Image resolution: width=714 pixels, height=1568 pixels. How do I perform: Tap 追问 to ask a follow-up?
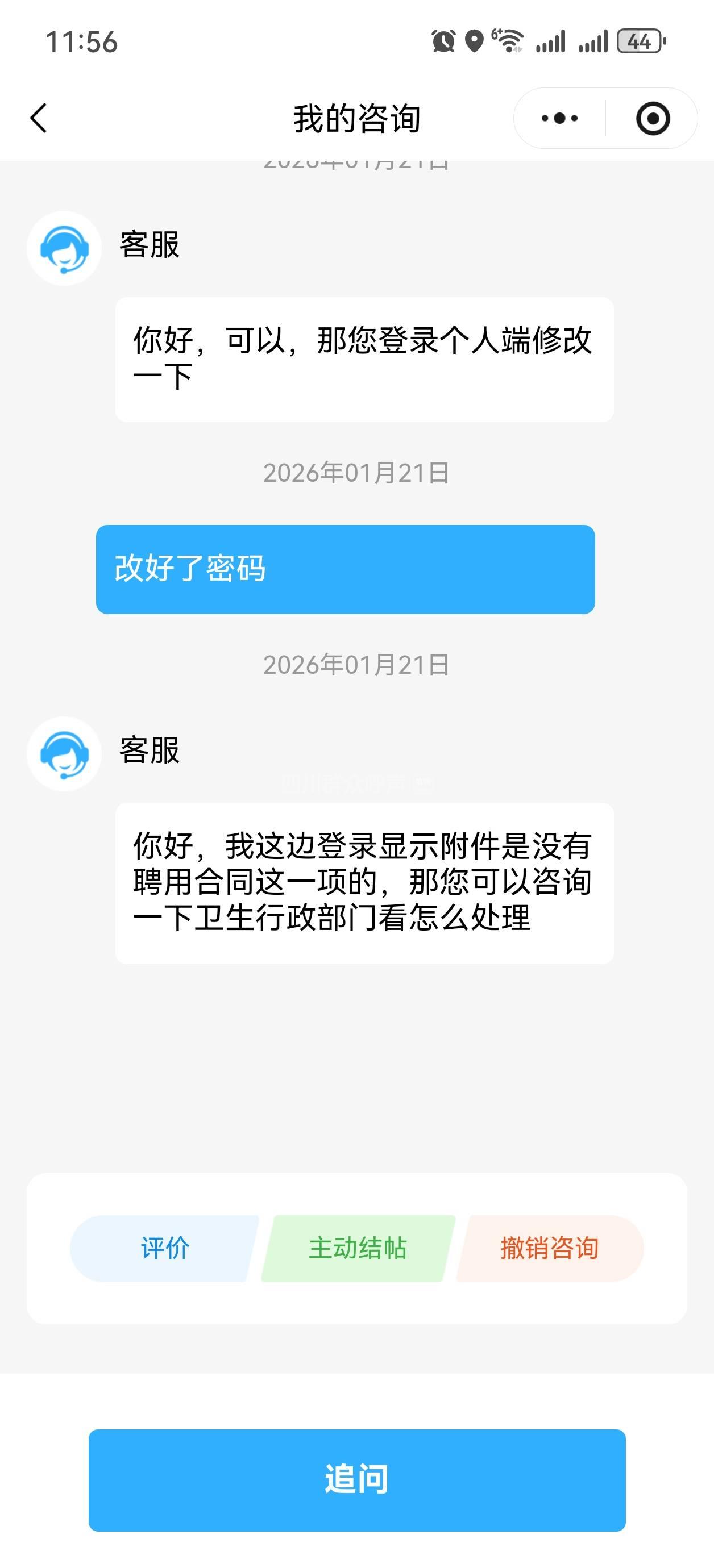coord(357,1480)
